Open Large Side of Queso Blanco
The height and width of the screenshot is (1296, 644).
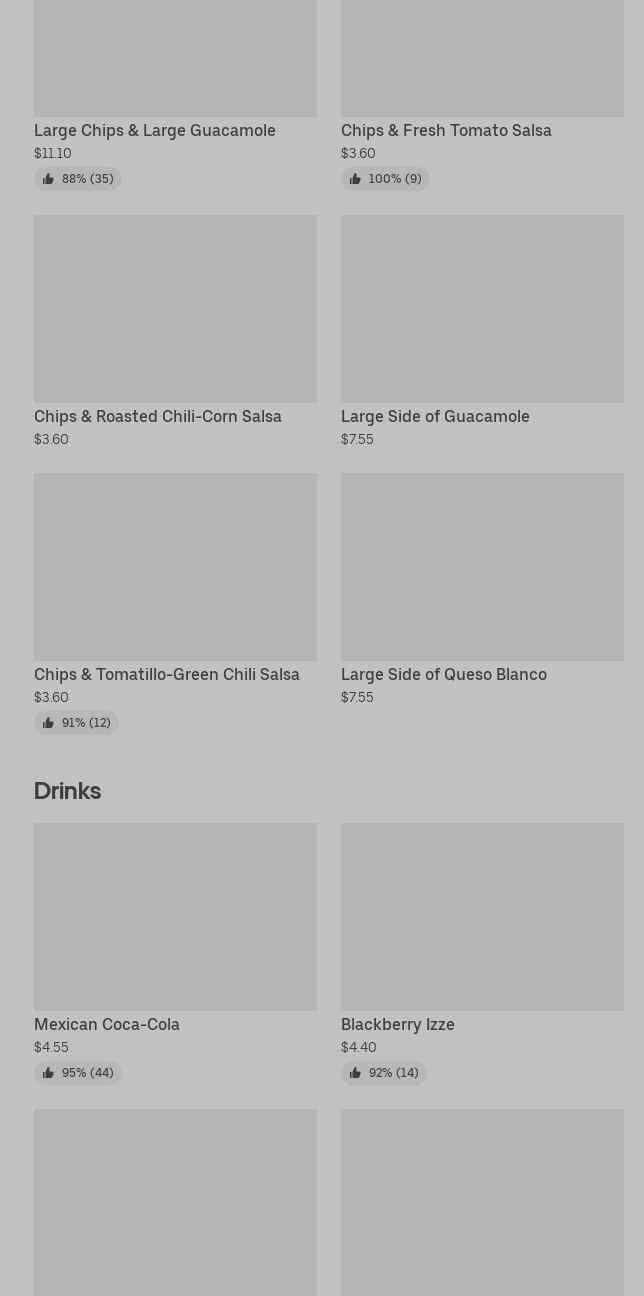point(482,568)
